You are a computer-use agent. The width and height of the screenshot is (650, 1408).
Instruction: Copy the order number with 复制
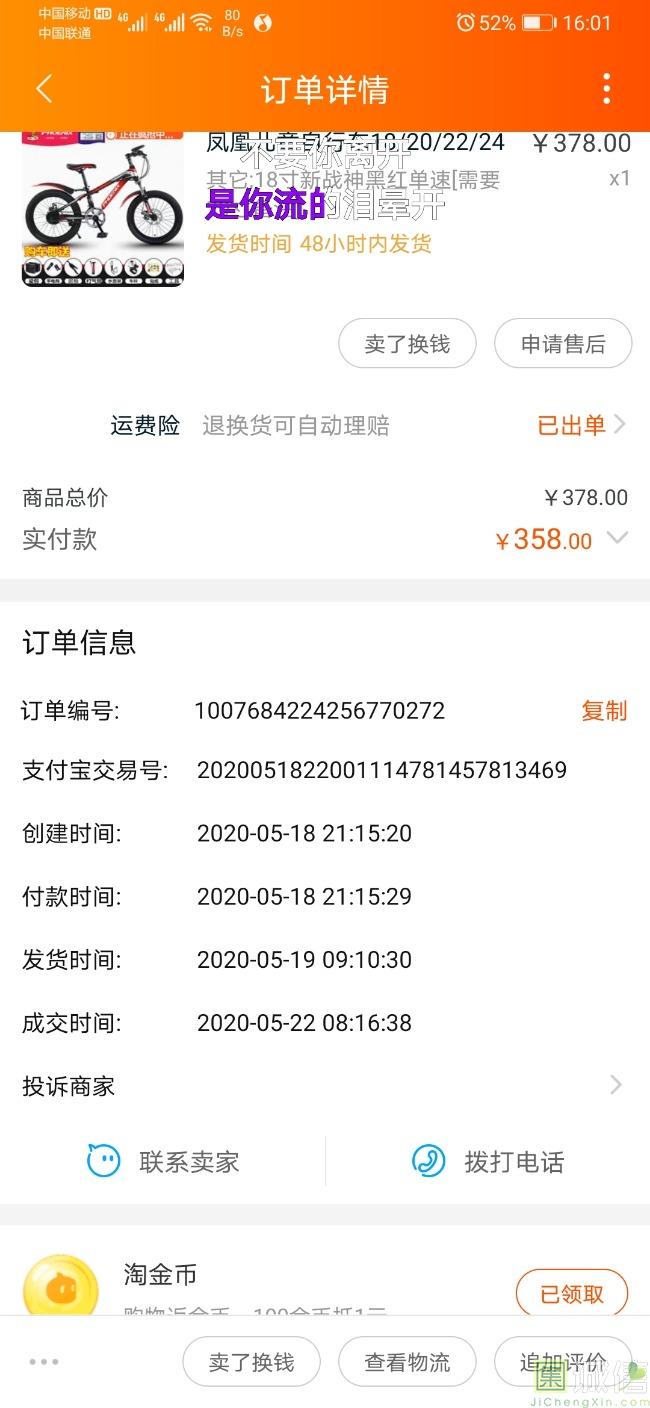pos(604,711)
